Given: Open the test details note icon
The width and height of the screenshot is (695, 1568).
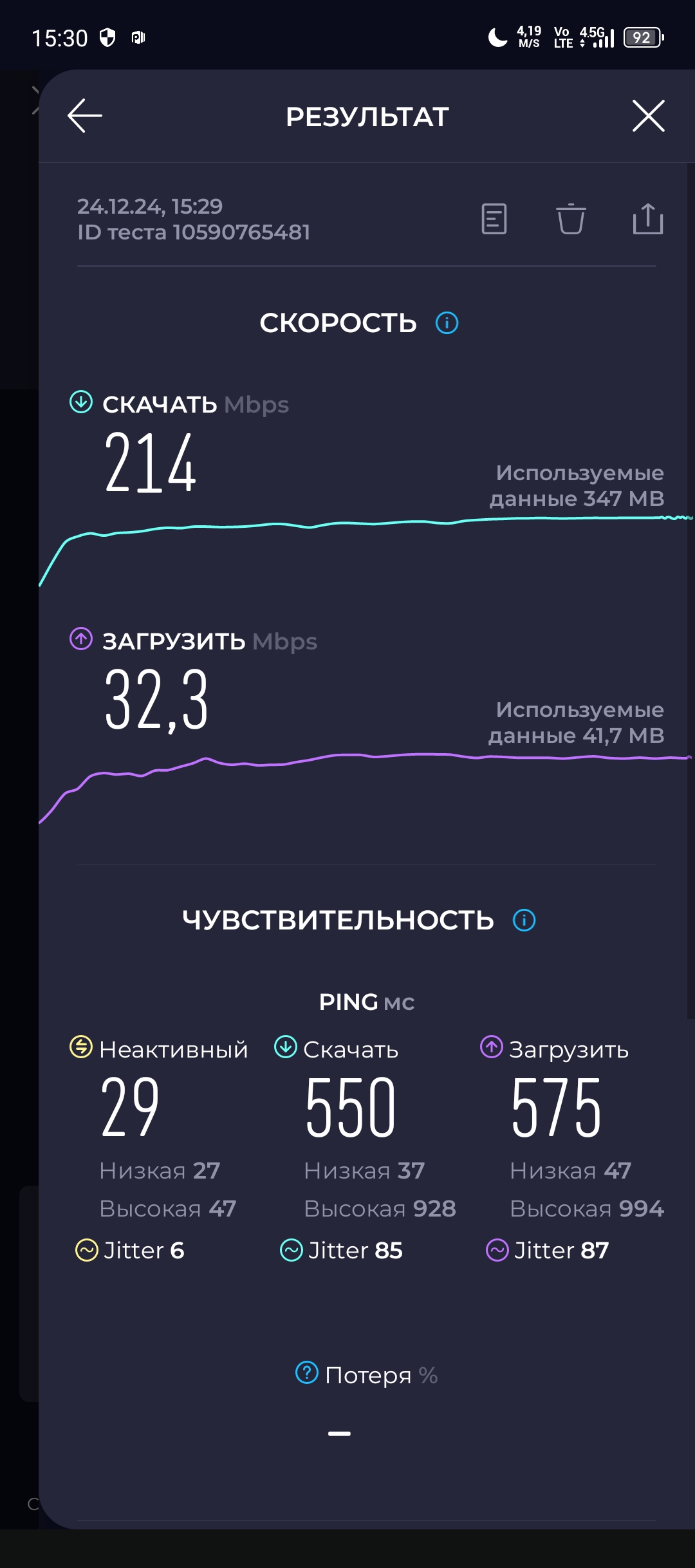Looking at the screenshot, I should (494, 219).
